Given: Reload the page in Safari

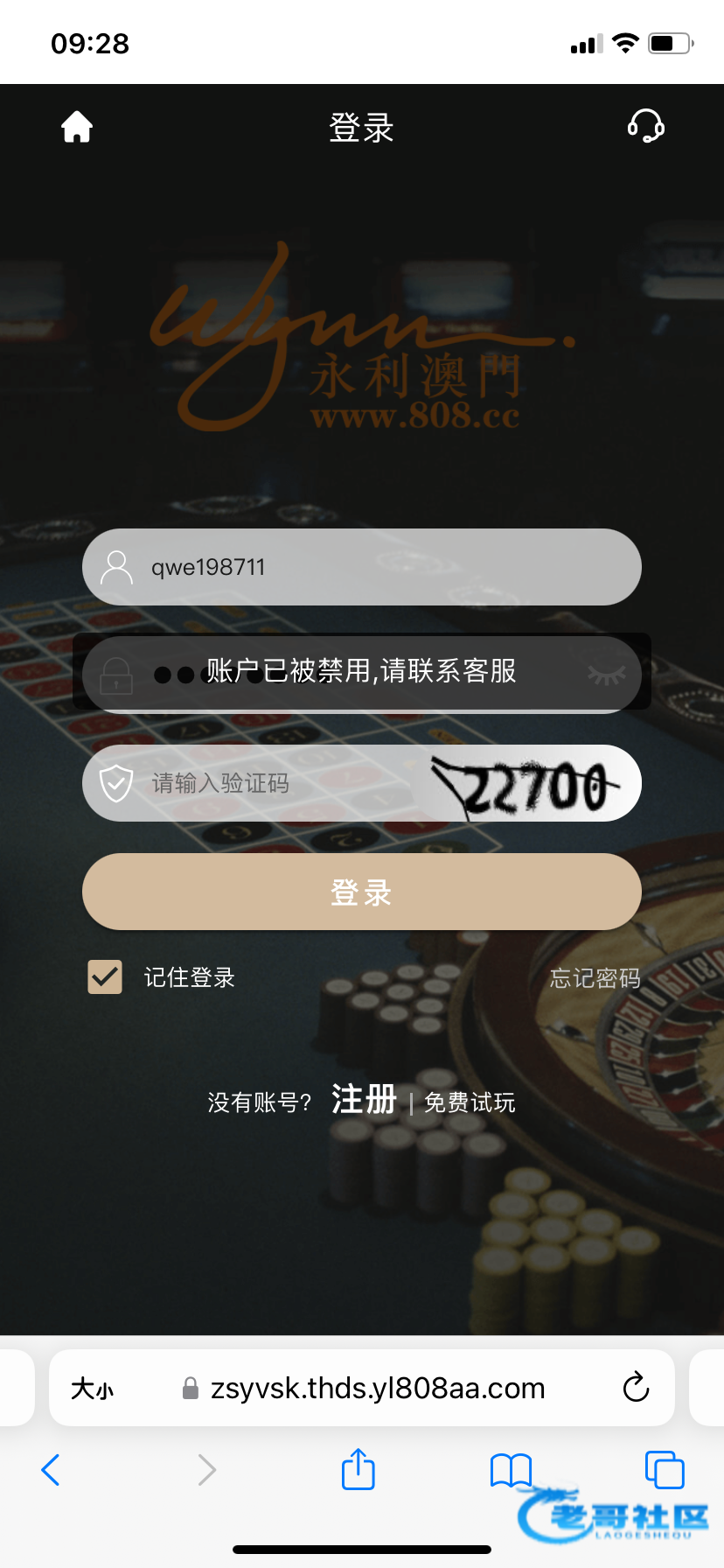Looking at the screenshot, I should pyautogui.click(x=636, y=1388).
